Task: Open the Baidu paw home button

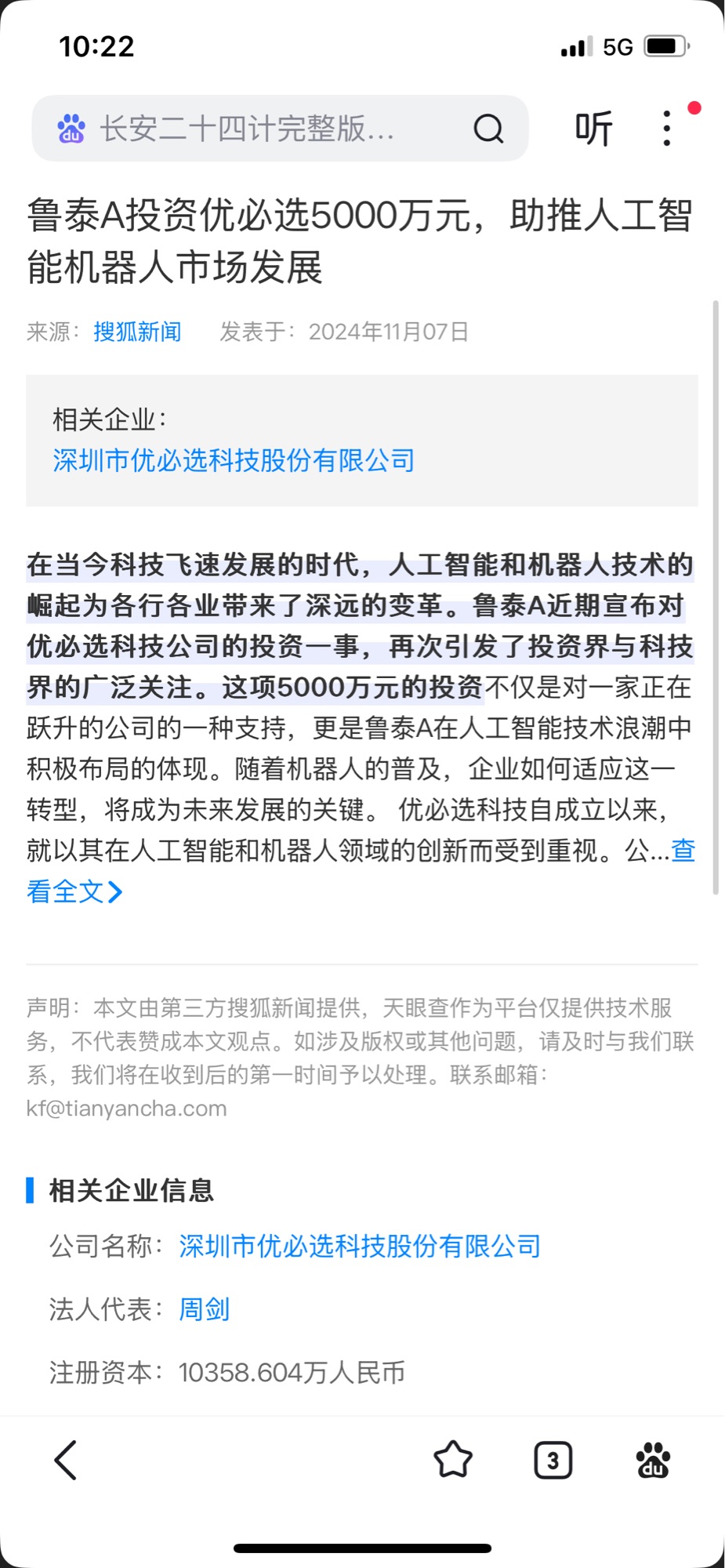Action: click(x=653, y=1460)
